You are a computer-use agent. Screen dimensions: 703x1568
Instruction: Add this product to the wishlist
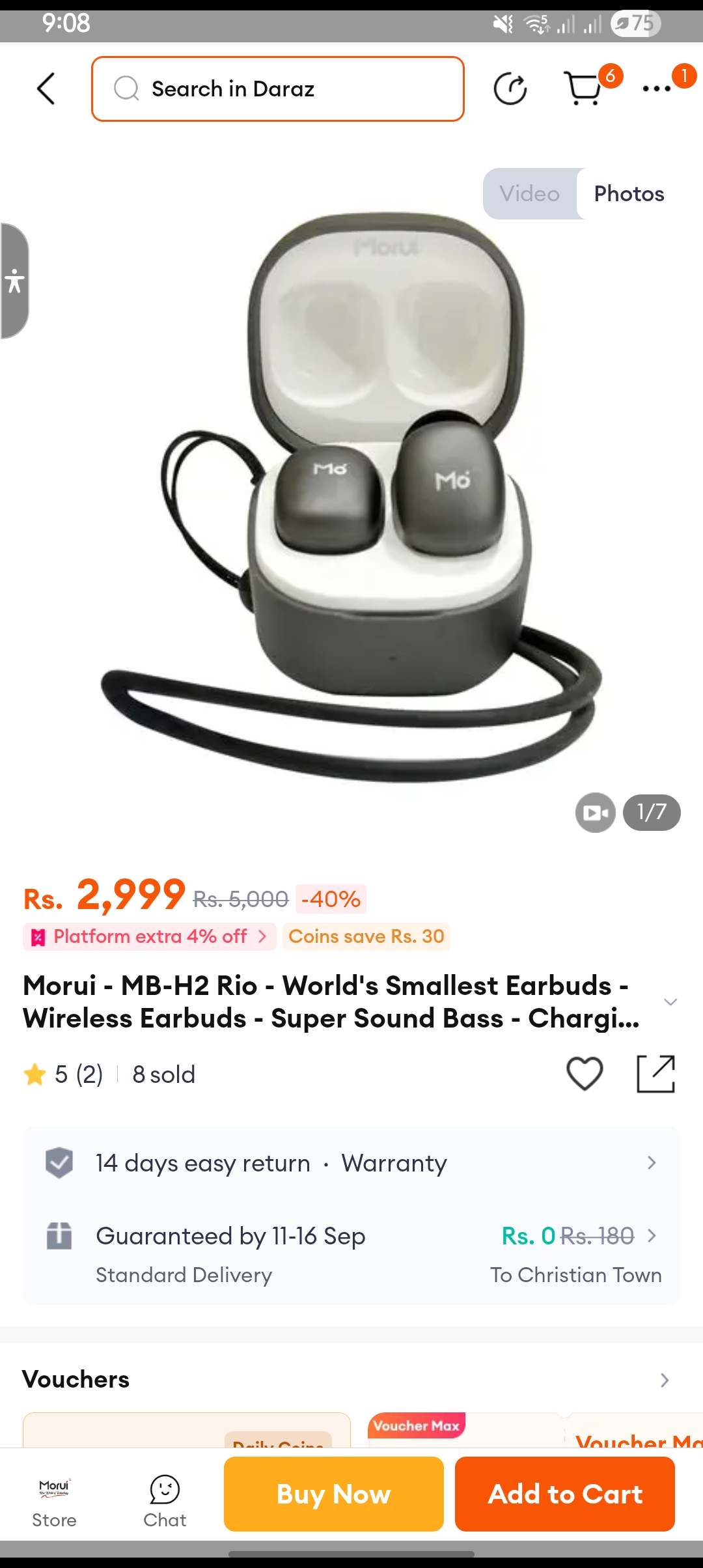pyautogui.click(x=585, y=1074)
